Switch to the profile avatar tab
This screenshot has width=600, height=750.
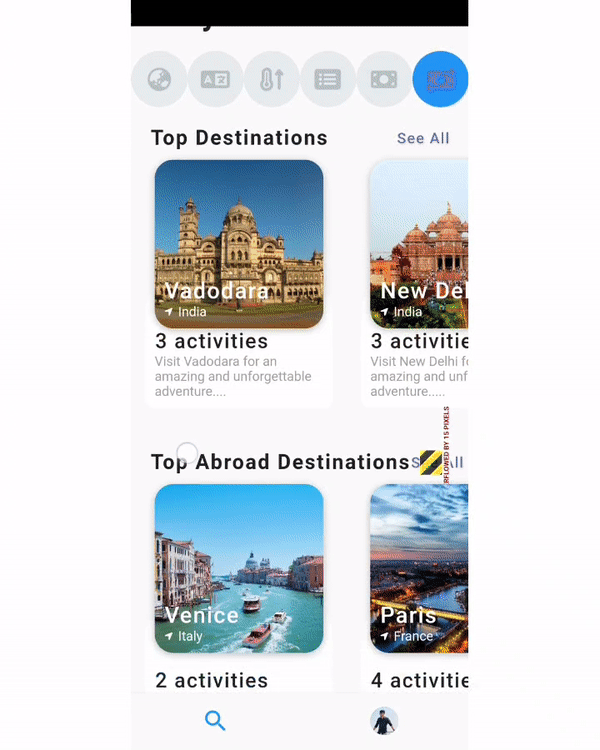(x=384, y=720)
